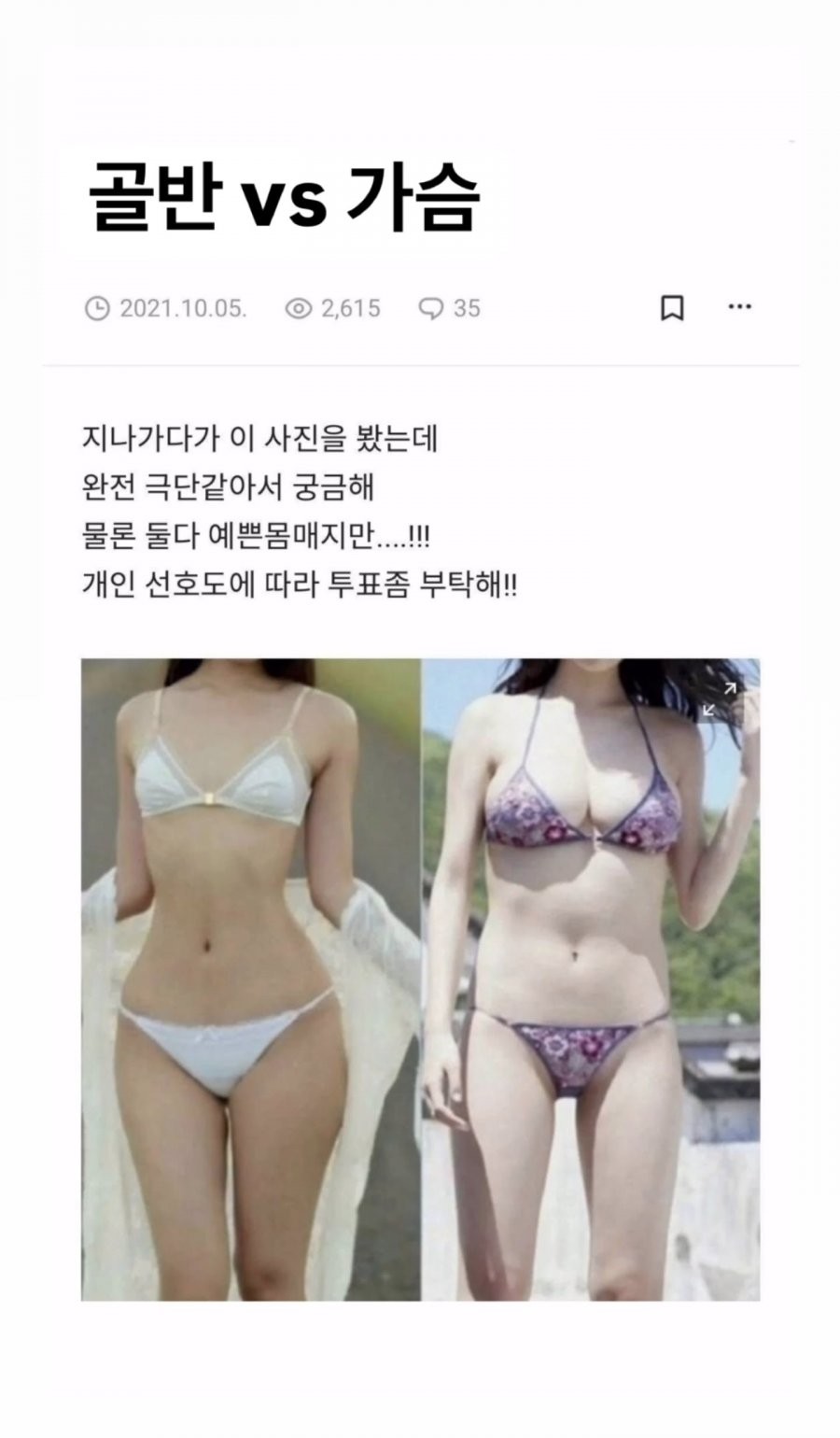Open the comparison photo in the post
The image size is (840, 1438).
click(x=420, y=979)
